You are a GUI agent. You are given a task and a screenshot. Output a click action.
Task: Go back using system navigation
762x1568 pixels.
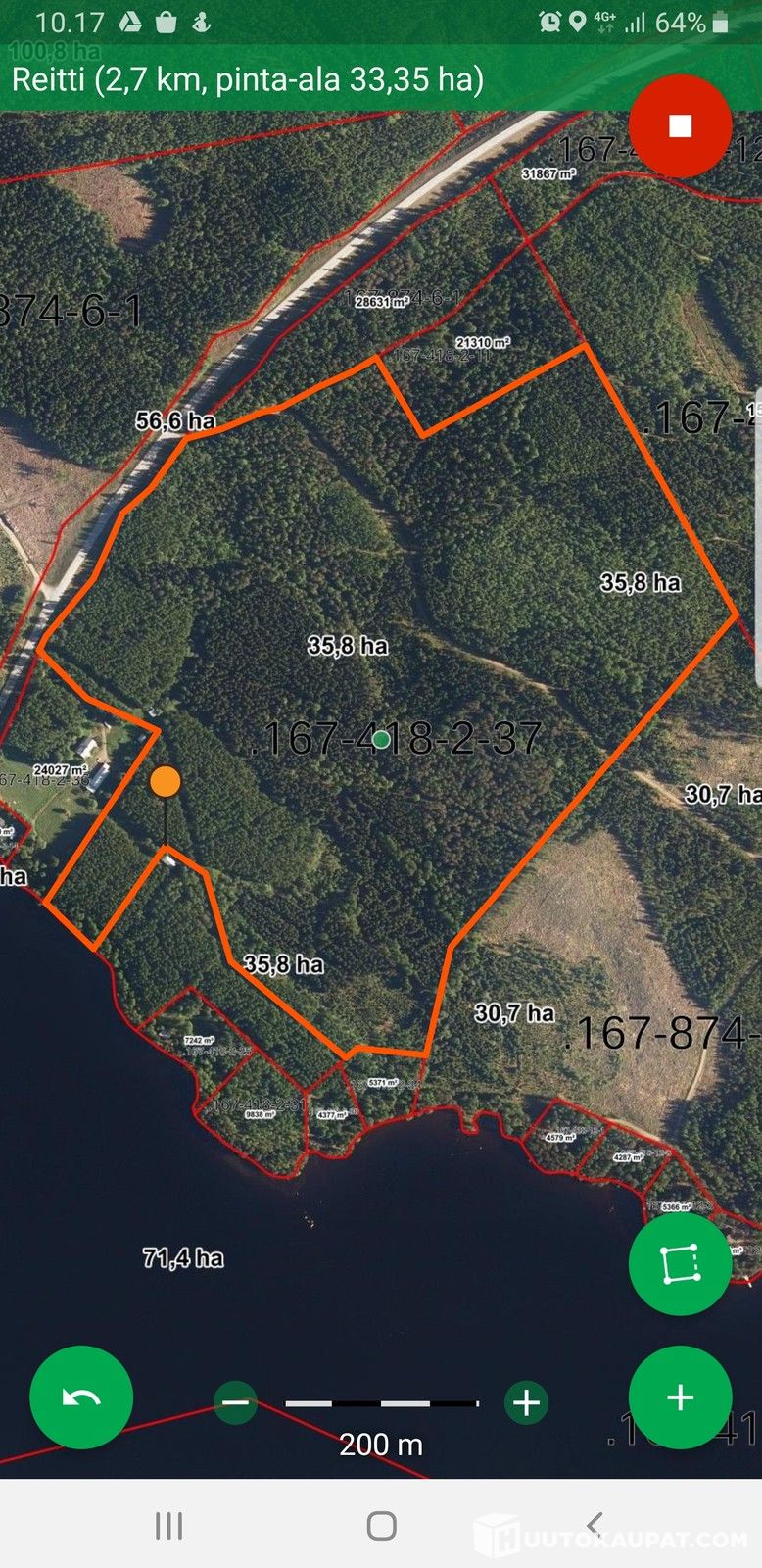coord(594,1525)
